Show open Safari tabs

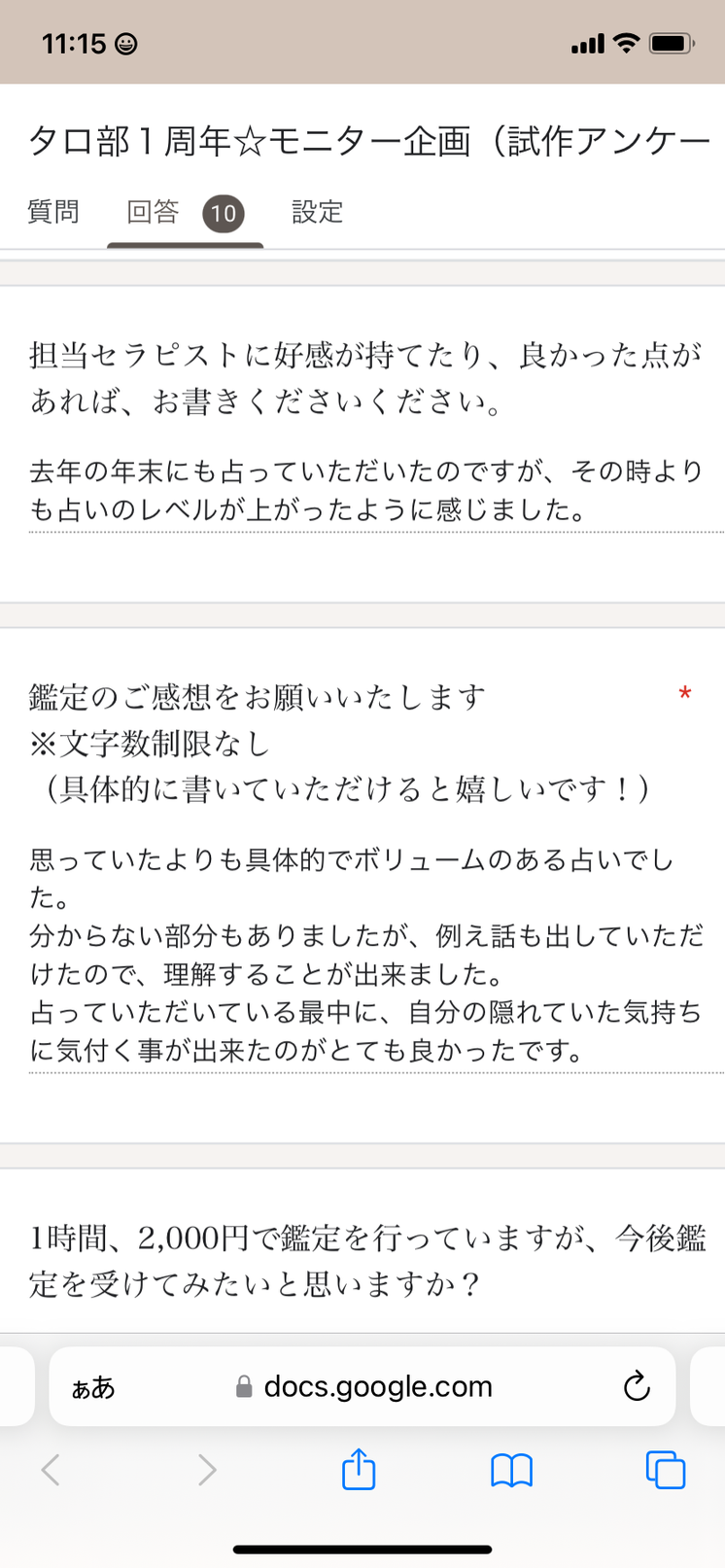(x=666, y=1470)
